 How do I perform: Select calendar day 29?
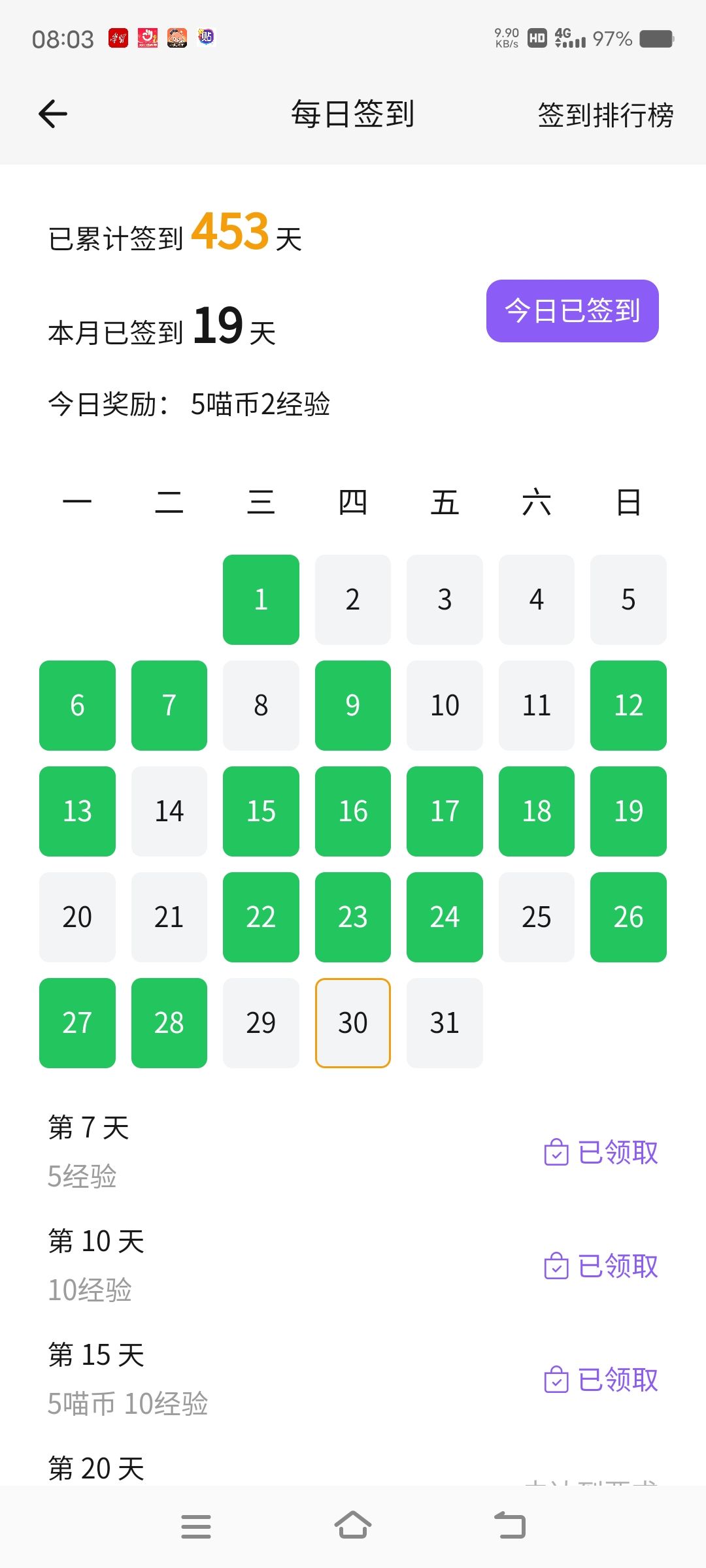[x=261, y=1022]
